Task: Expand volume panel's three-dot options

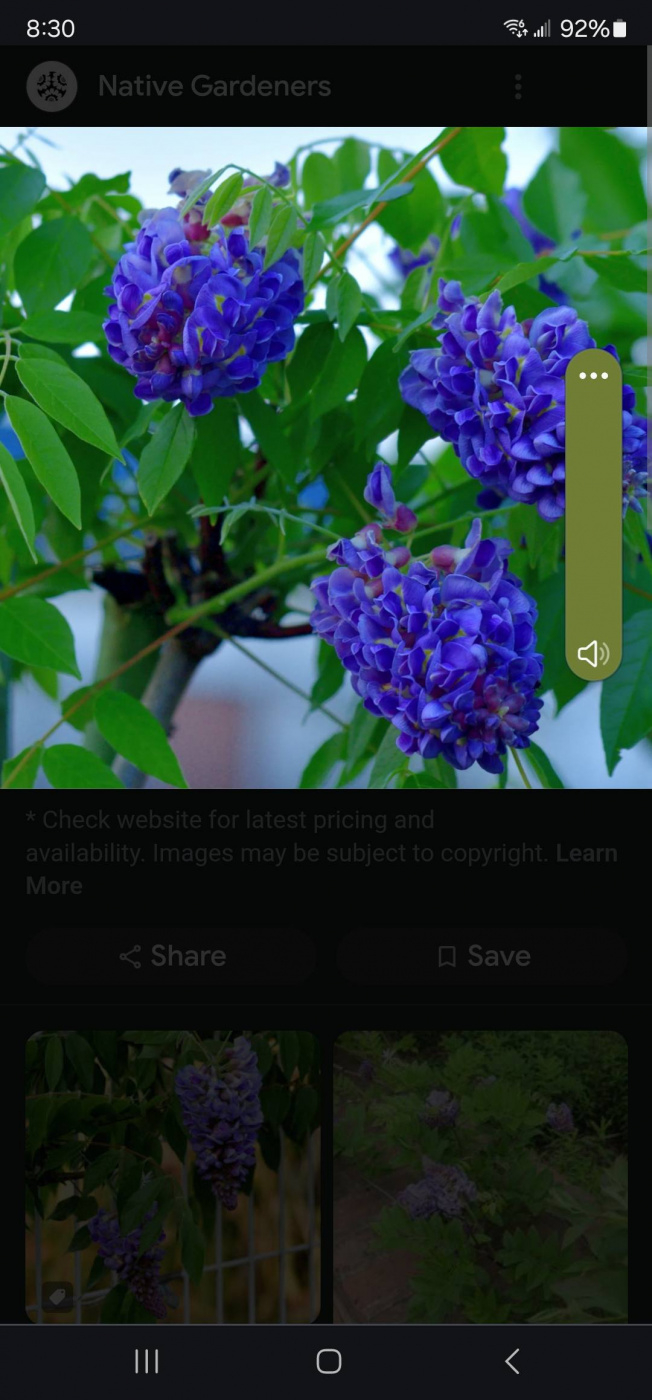Action: [593, 376]
